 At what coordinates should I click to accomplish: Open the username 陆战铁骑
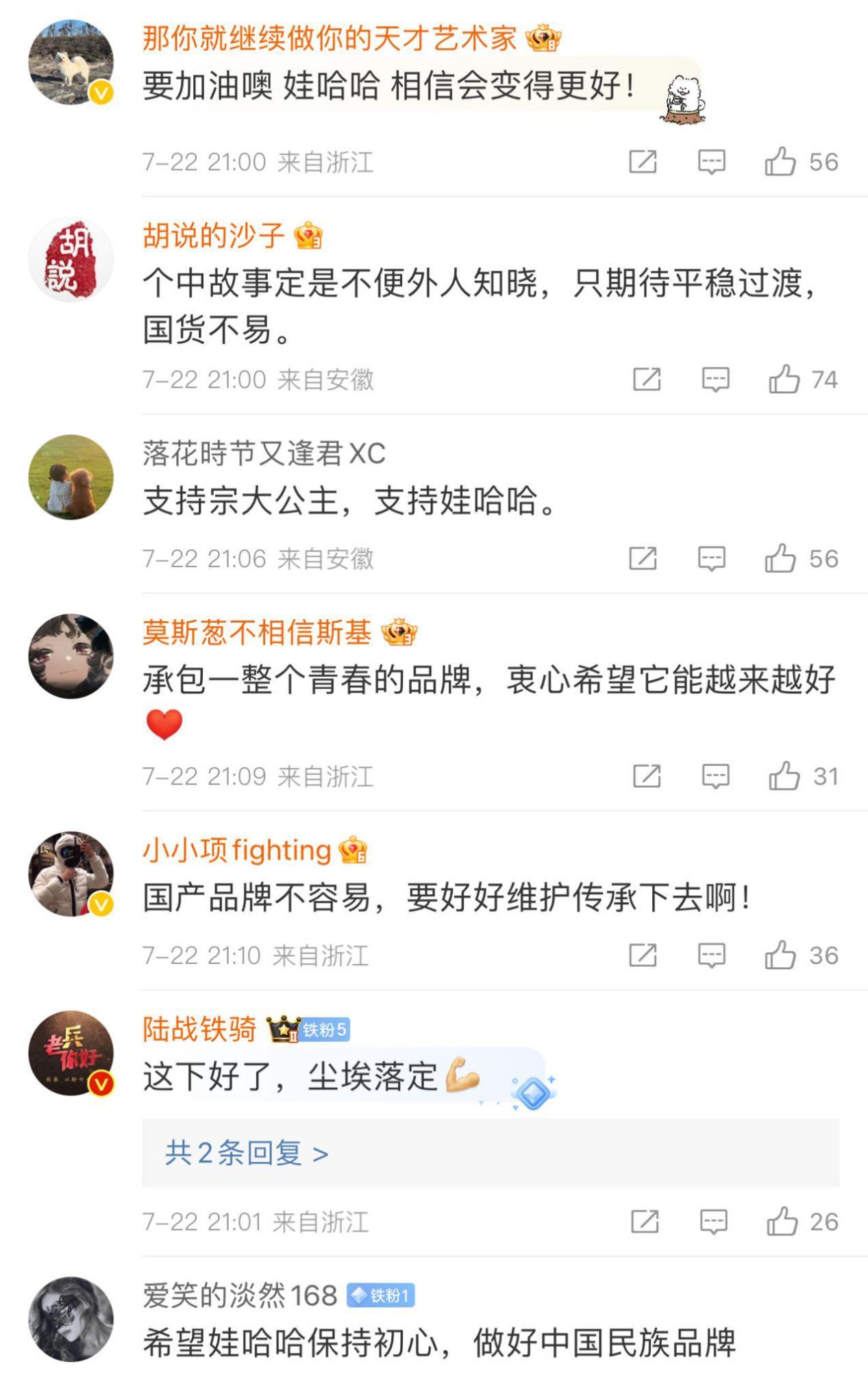pyautogui.click(x=199, y=1029)
